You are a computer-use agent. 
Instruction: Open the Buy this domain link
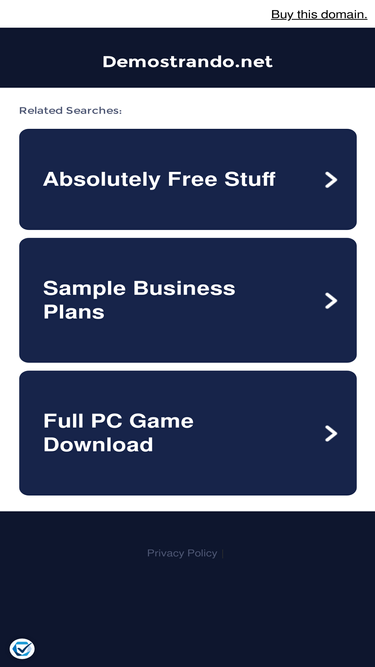coord(319,14)
